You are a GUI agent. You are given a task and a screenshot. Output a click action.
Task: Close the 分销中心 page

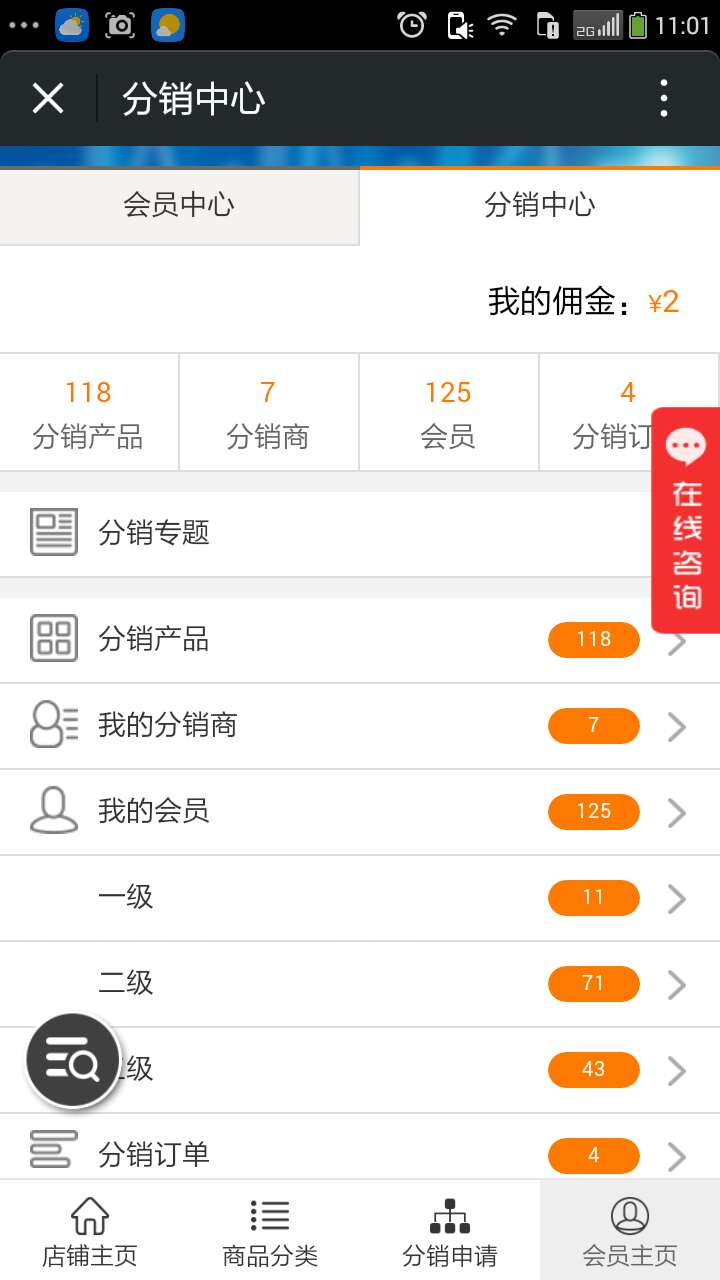[48, 99]
